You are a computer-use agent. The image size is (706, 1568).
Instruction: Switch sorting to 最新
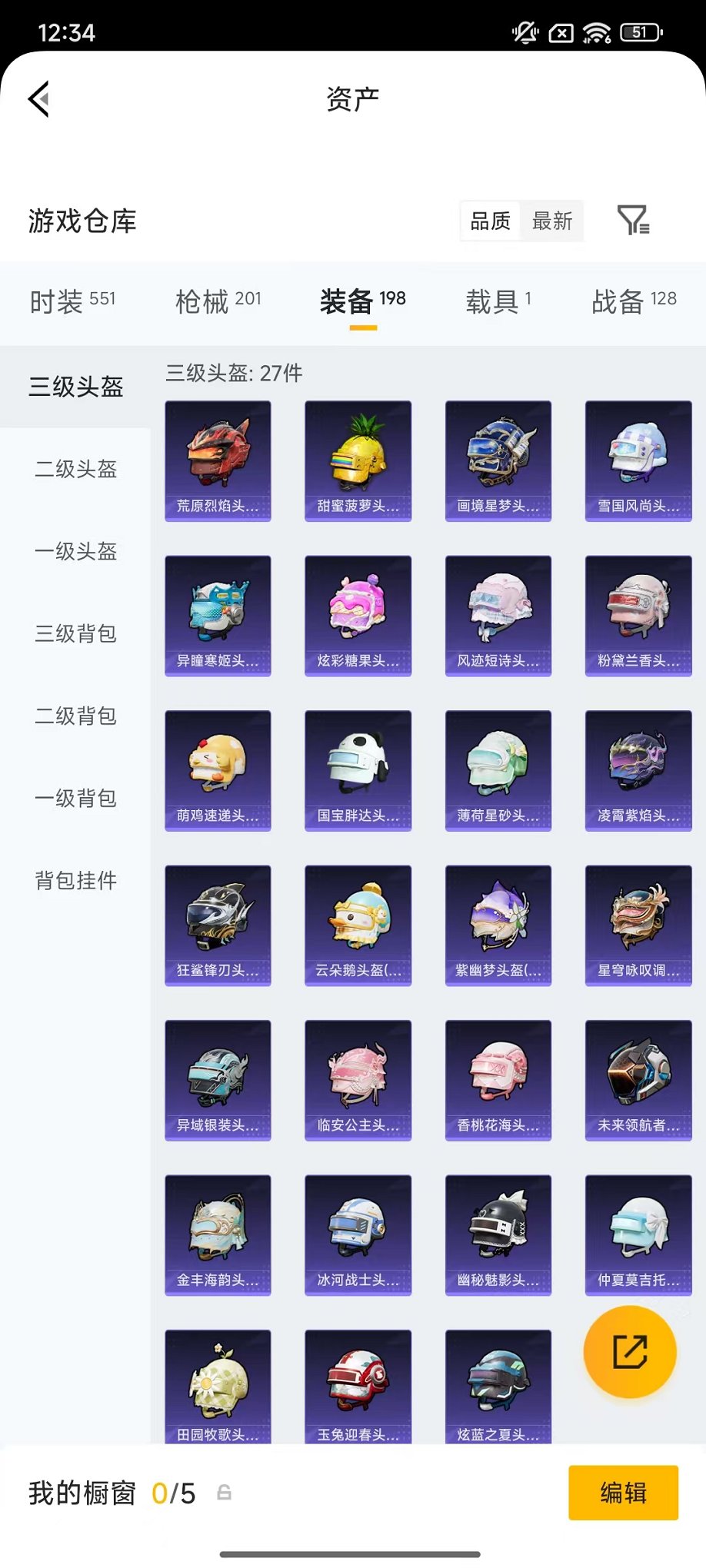tap(553, 221)
